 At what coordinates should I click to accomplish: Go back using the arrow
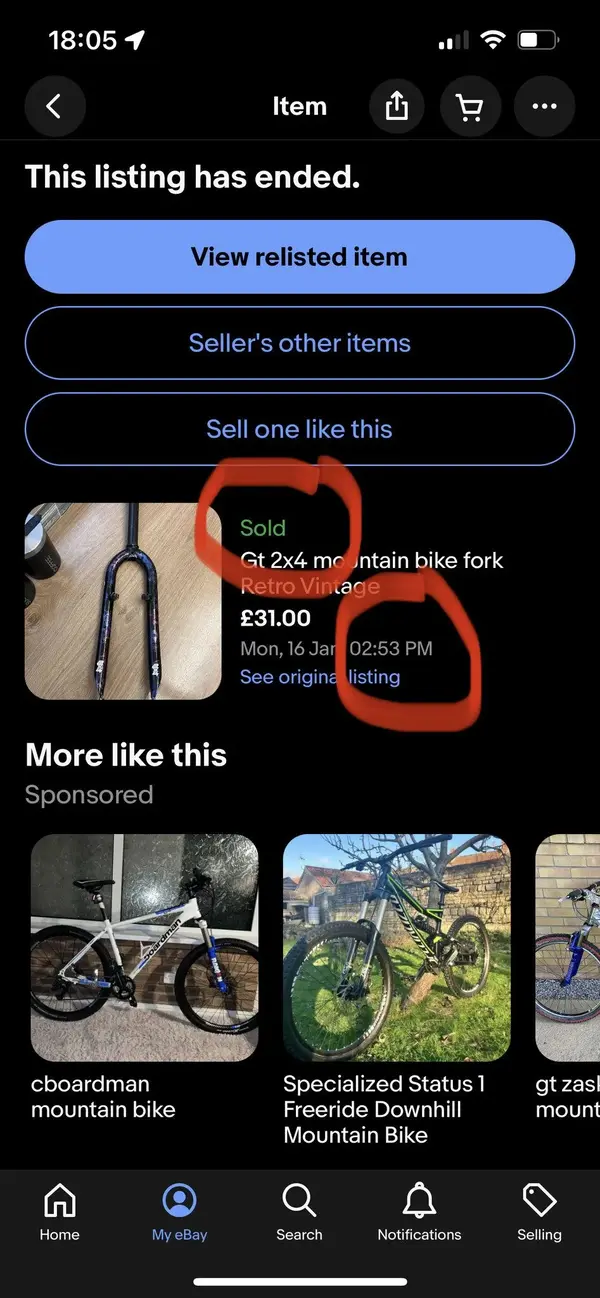coord(54,107)
